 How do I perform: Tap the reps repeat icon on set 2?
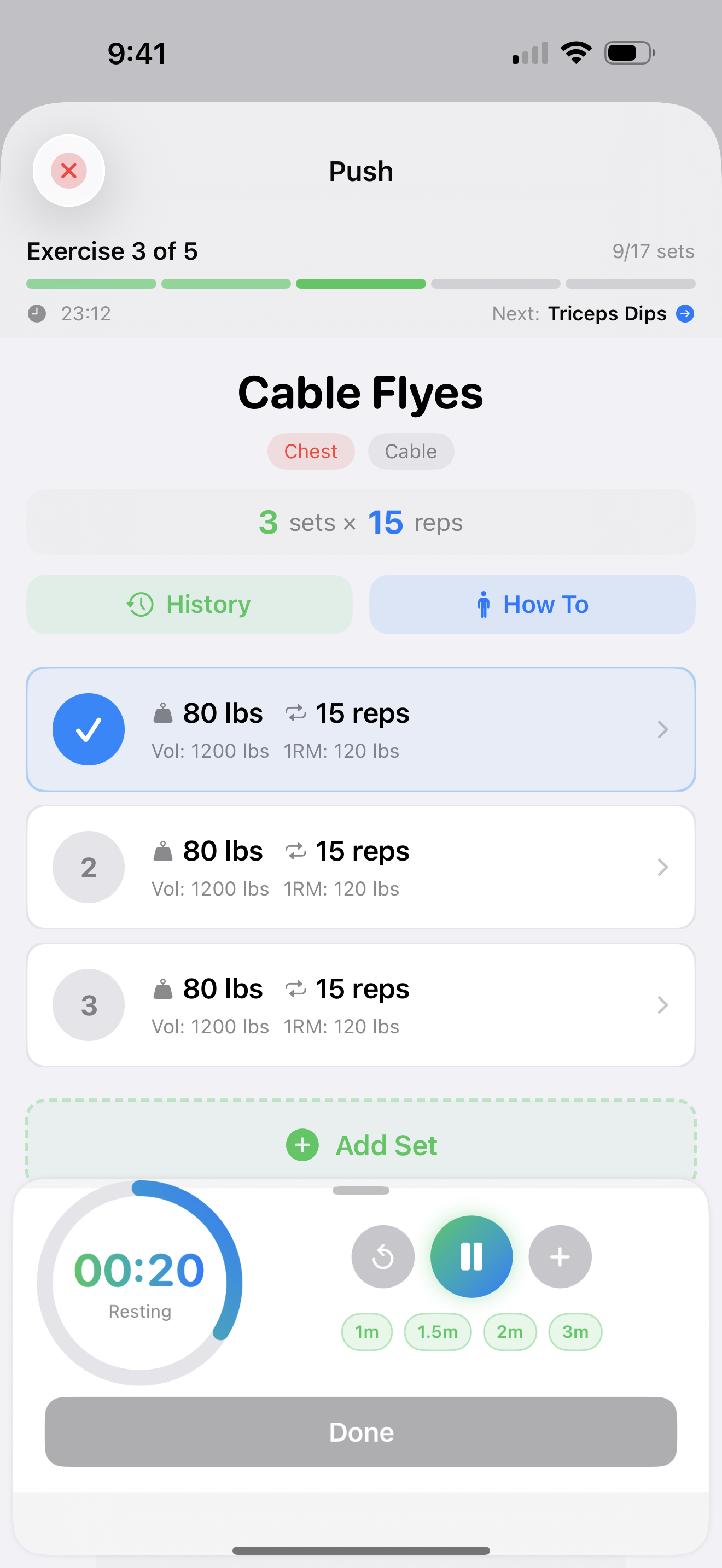[x=296, y=851]
